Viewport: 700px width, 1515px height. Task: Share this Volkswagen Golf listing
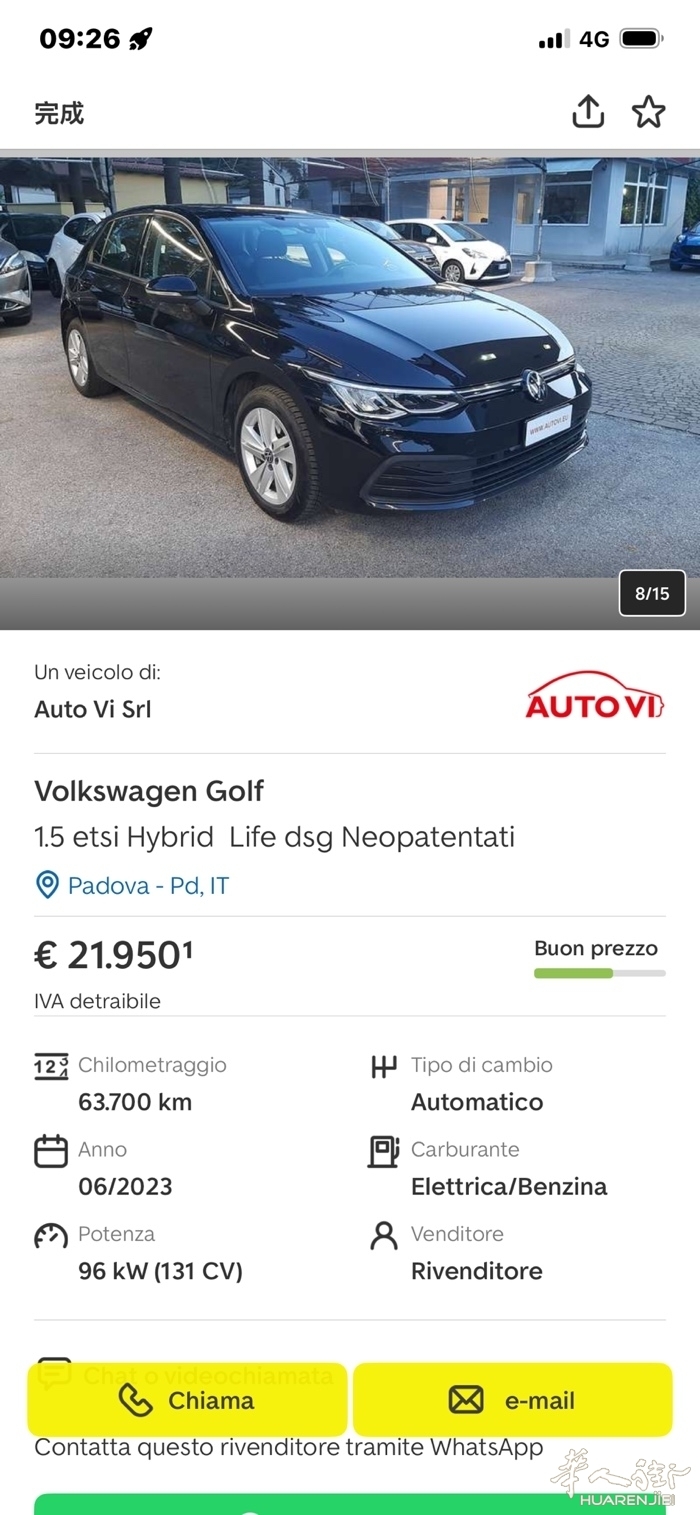[x=588, y=112]
